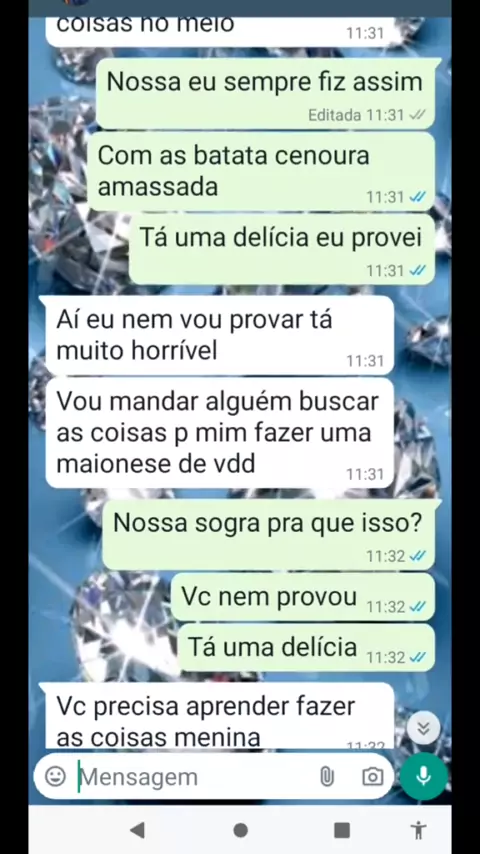Go back with the system back button

coord(137,830)
